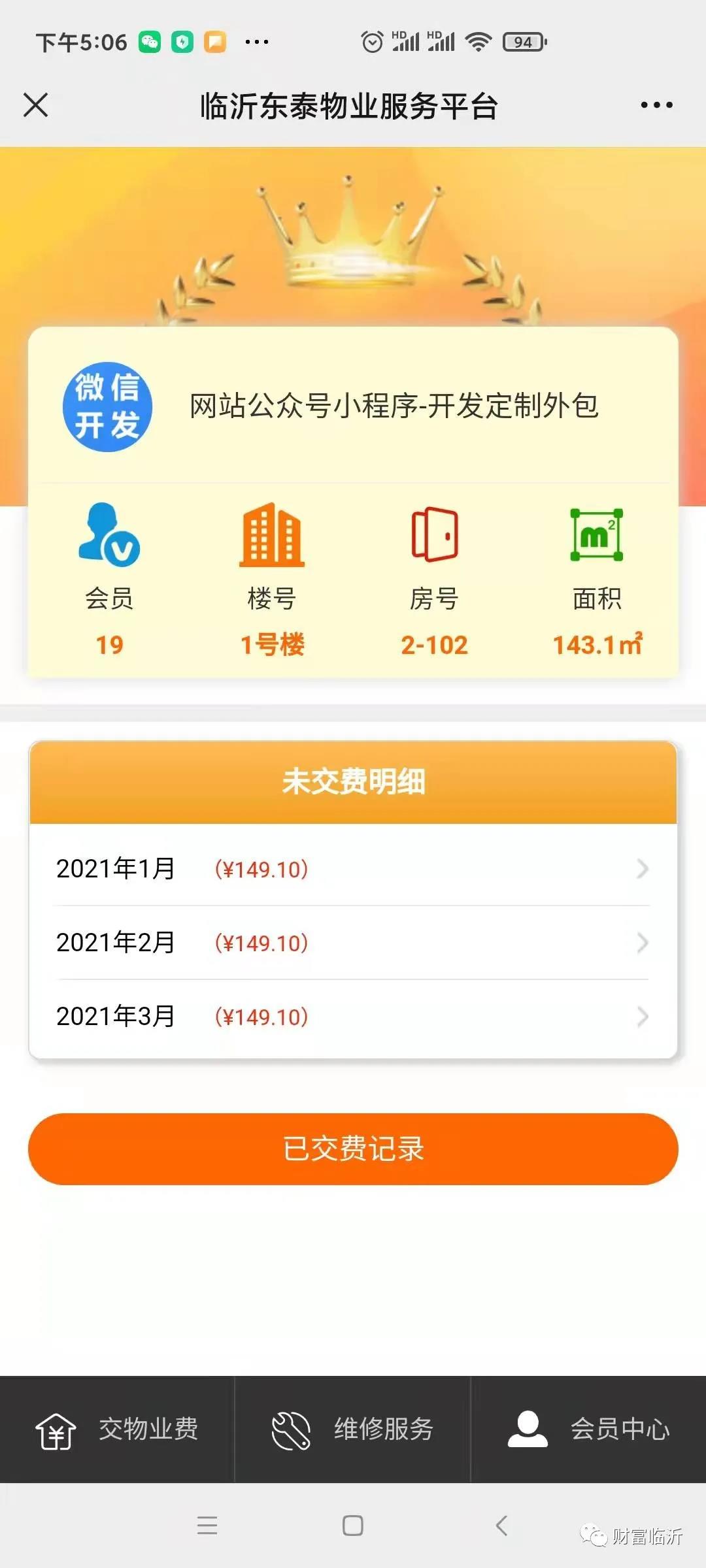Open the unpaid bill for 2021年2月
This screenshot has height=1568, width=706.
tap(353, 943)
